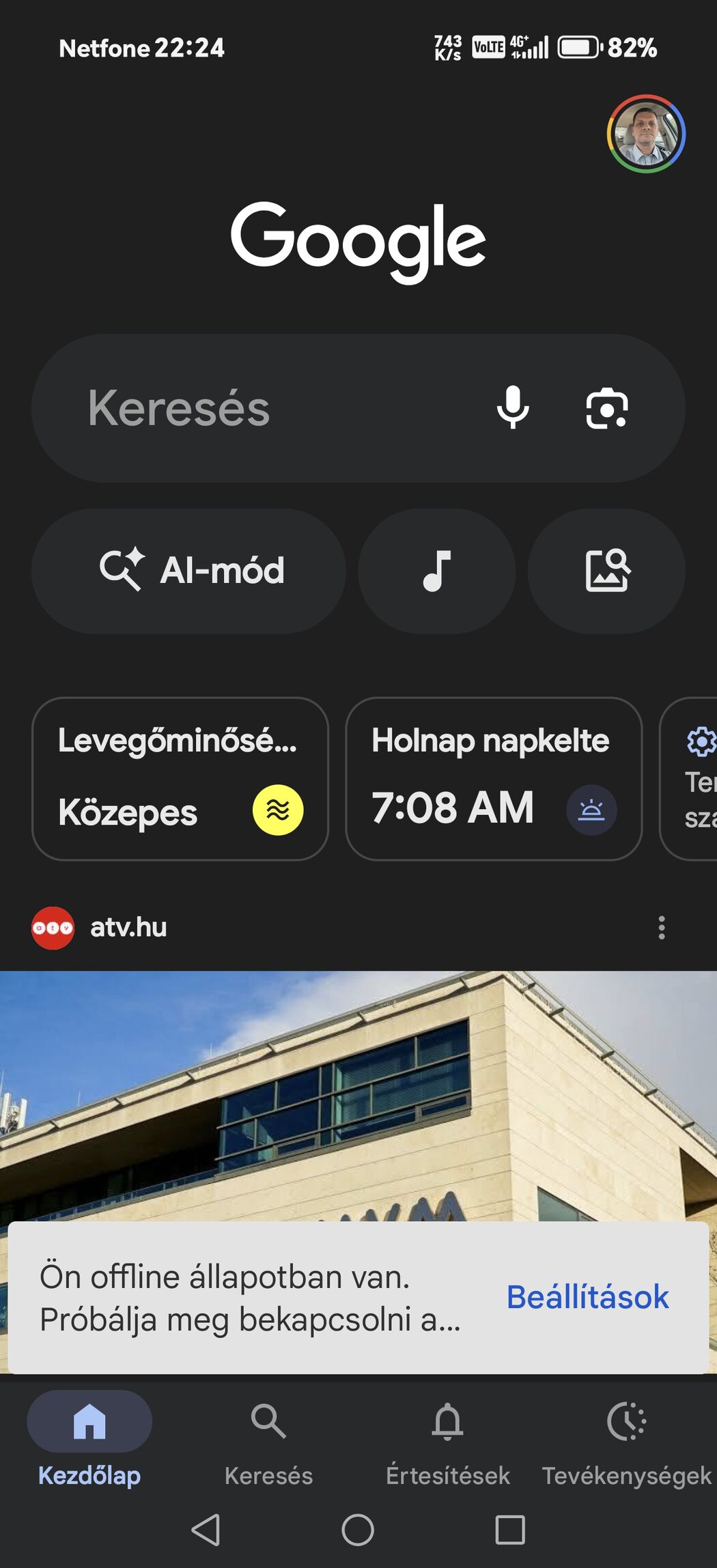Tap the system back button

pyautogui.click(x=206, y=1529)
